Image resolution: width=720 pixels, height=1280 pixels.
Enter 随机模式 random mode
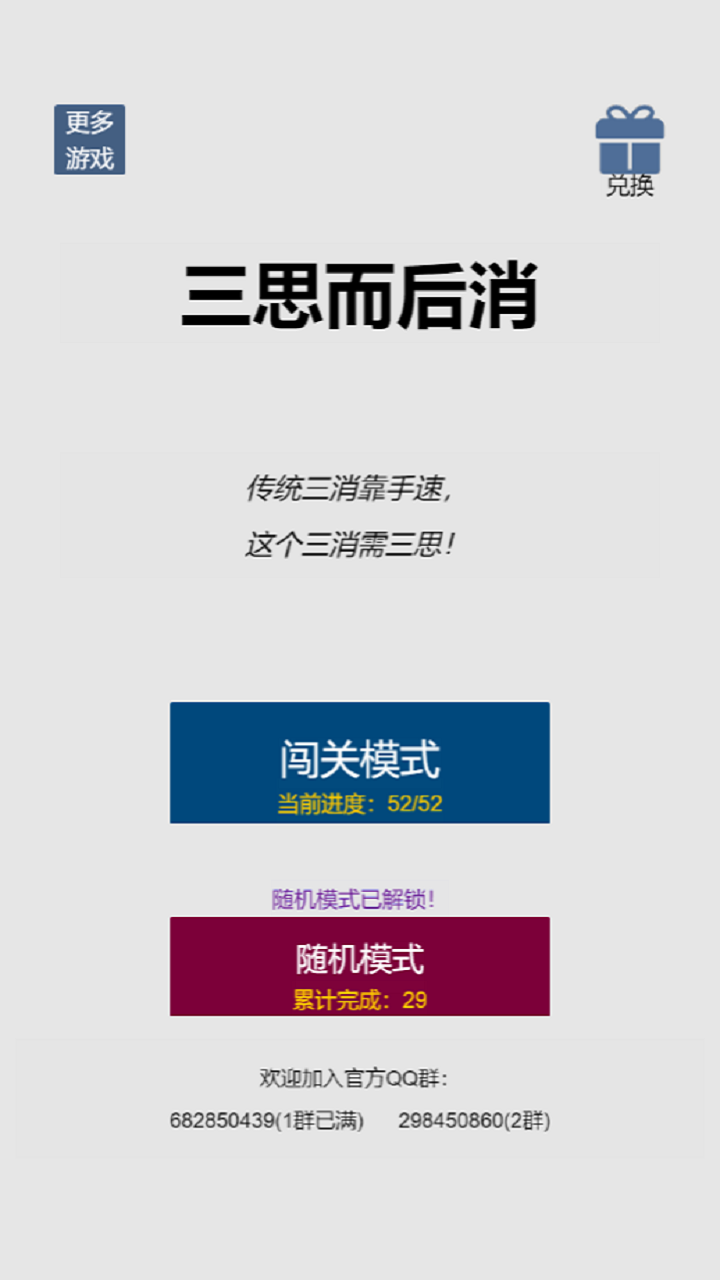coord(360,965)
